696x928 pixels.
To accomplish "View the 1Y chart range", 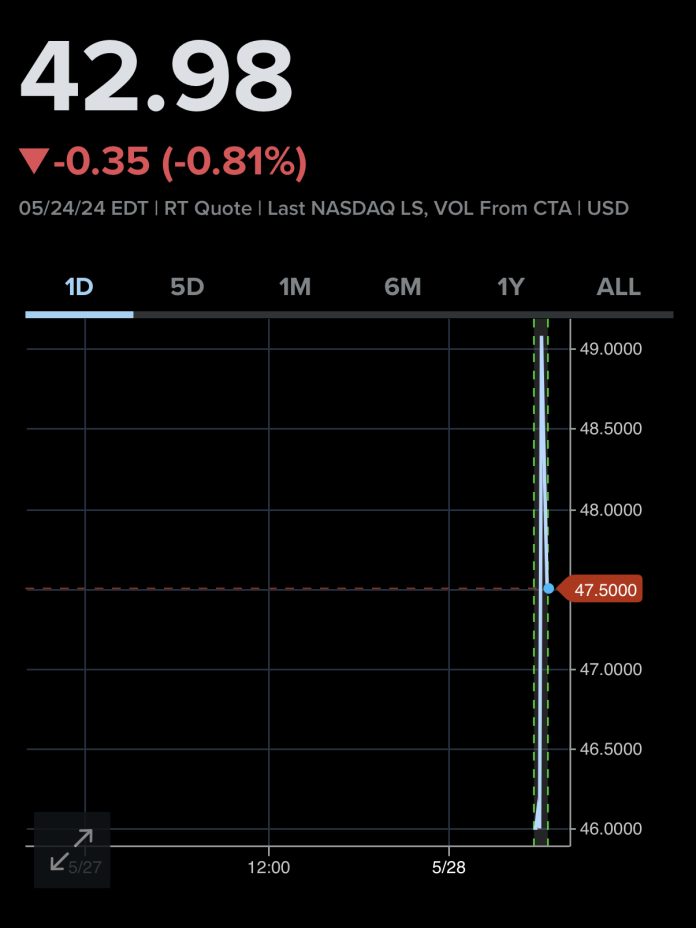I will (x=511, y=287).
